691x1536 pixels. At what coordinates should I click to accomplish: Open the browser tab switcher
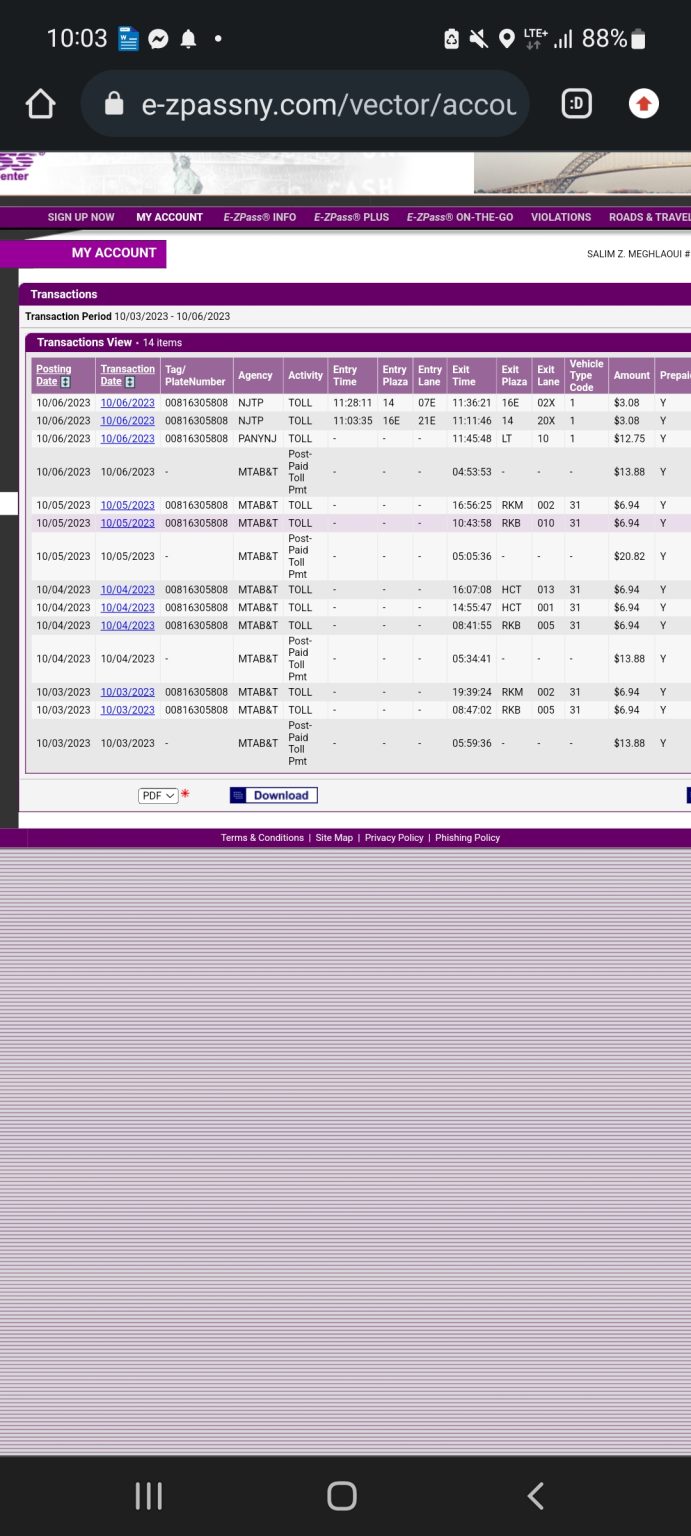[x=575, y=103]
